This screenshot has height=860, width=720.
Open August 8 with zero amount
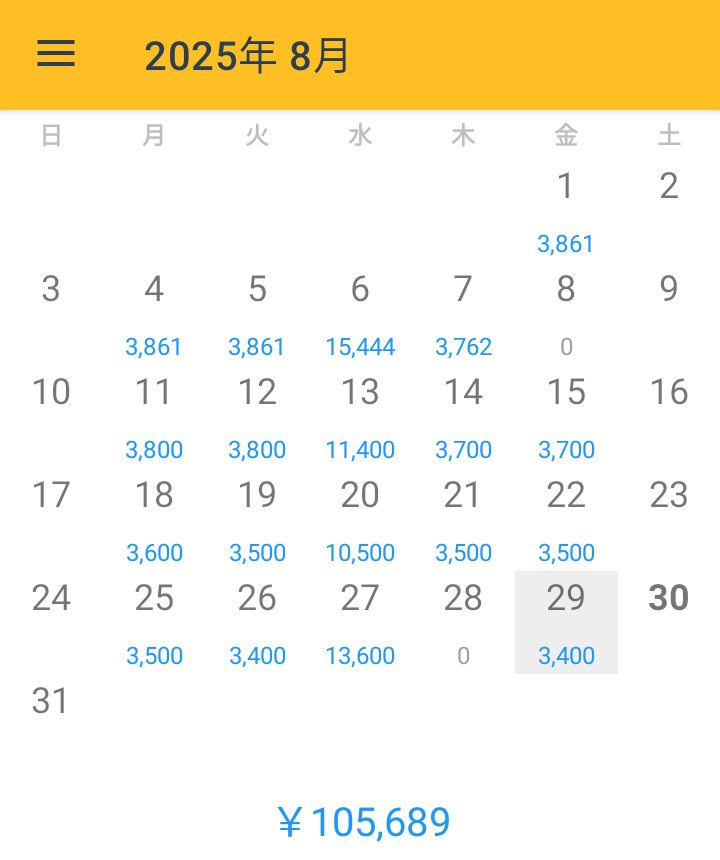coord(566,313)
